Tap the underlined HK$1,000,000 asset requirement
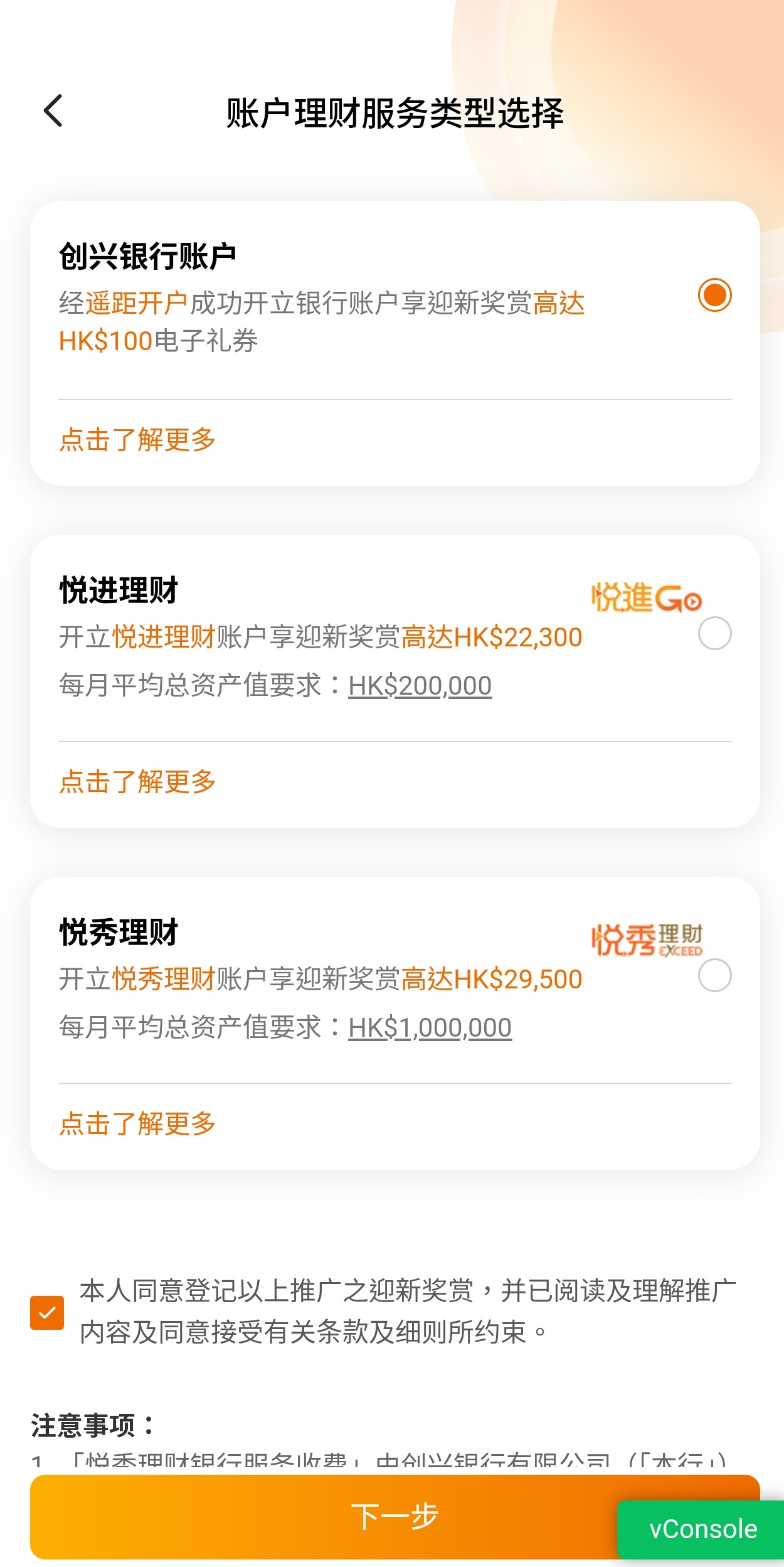The image size is (784, 1567). coord(430,1027)
